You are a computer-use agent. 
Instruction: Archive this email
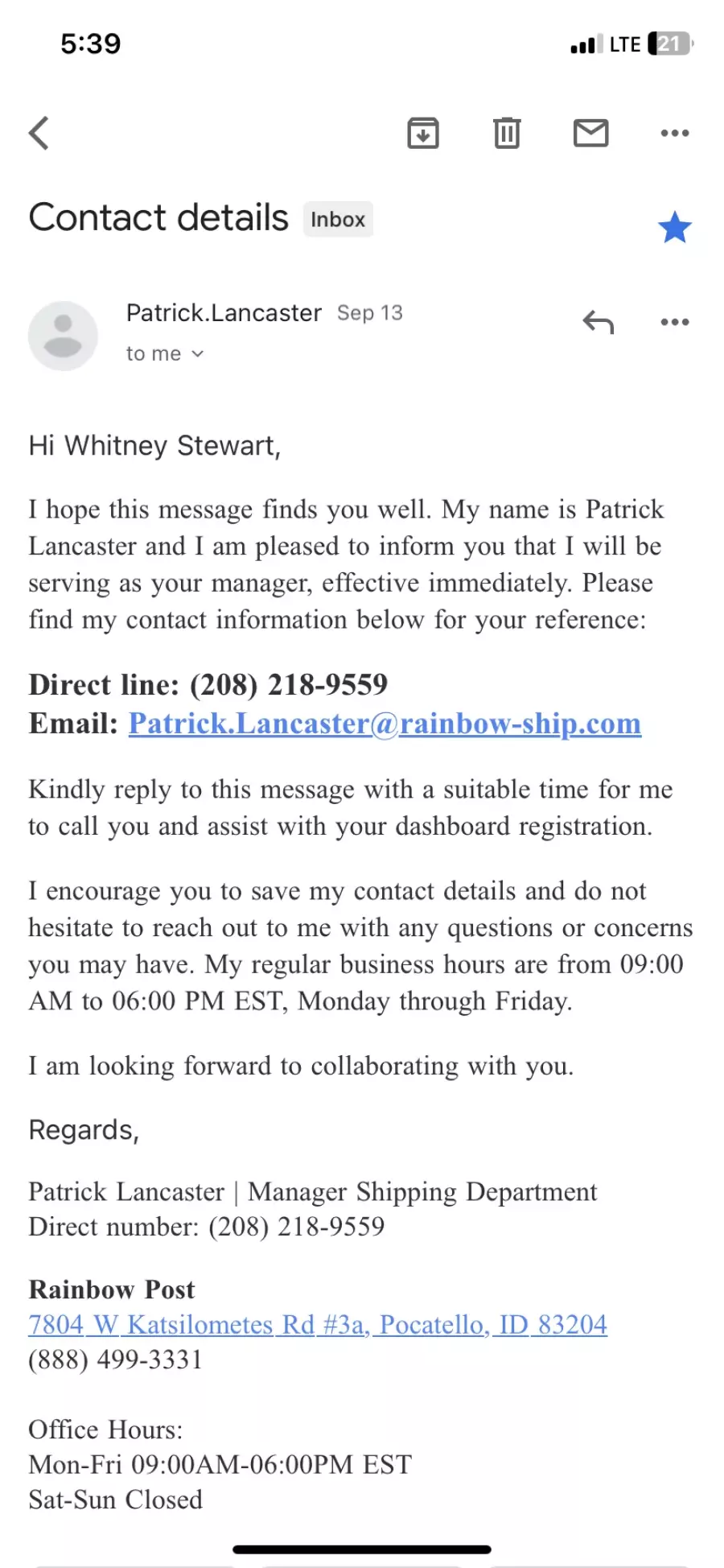[423, 133]
